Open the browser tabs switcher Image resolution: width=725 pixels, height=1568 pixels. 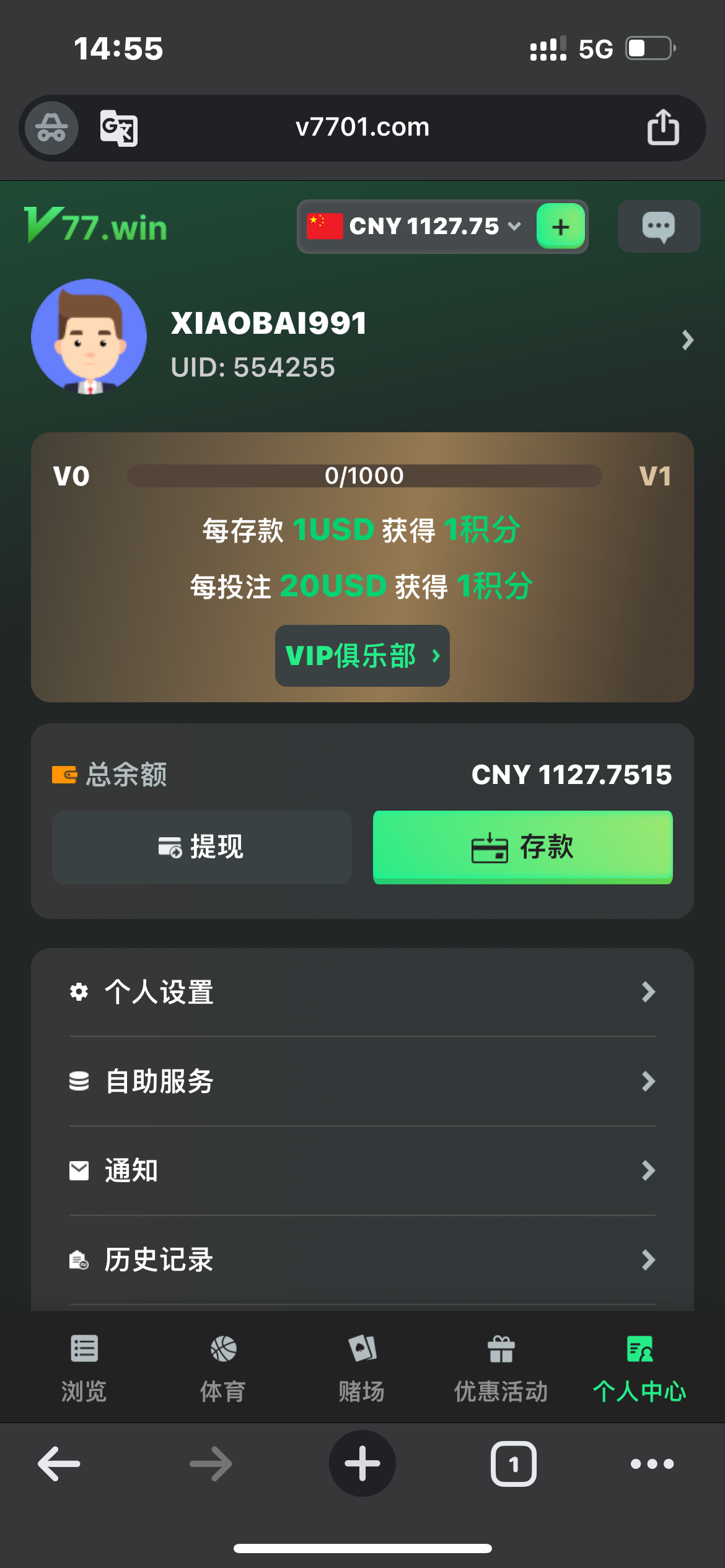click(513, 1464)
